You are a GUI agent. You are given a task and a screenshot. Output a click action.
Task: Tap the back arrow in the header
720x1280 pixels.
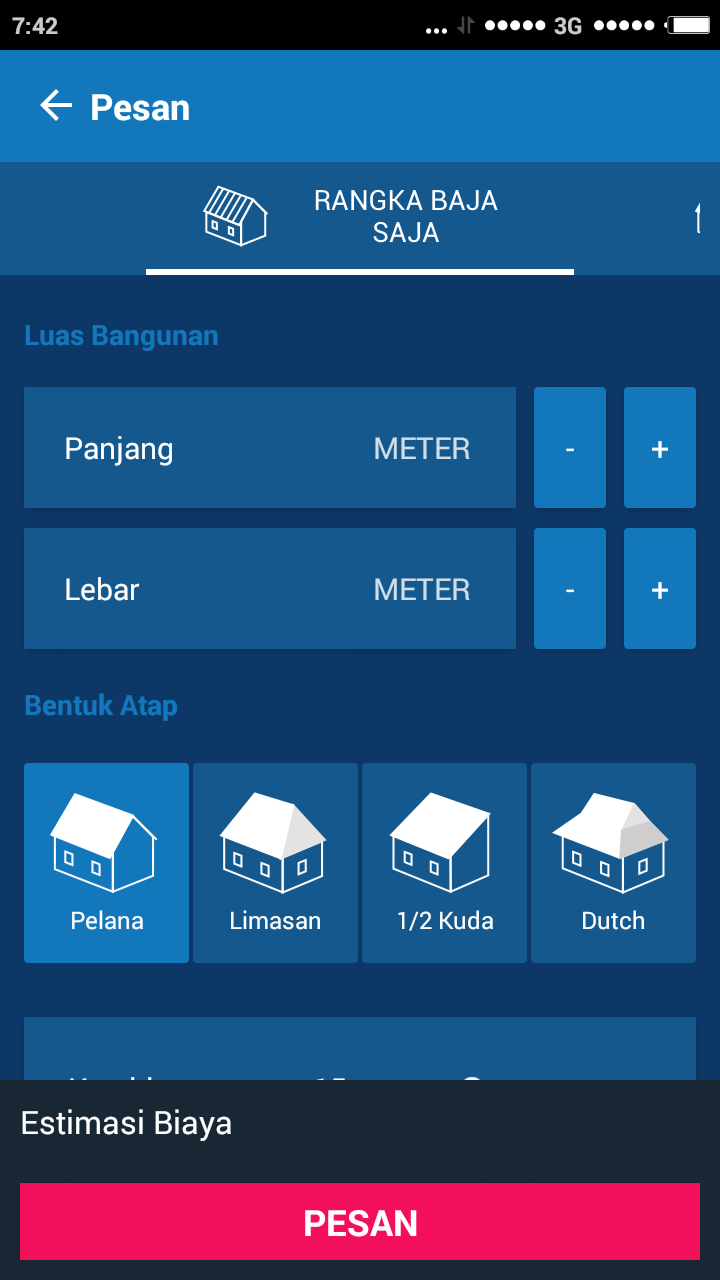coord(56,106)
